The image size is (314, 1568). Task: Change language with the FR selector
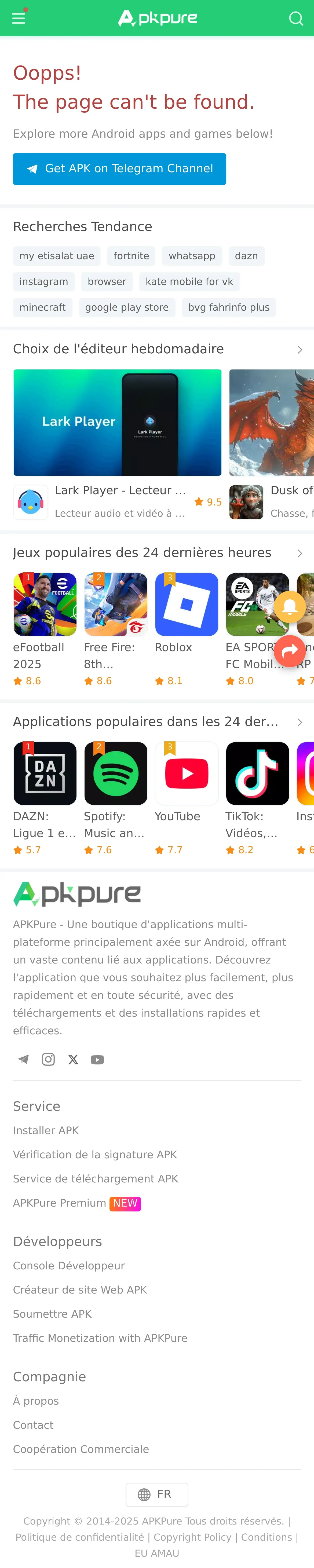click(x=156, y=1494)
